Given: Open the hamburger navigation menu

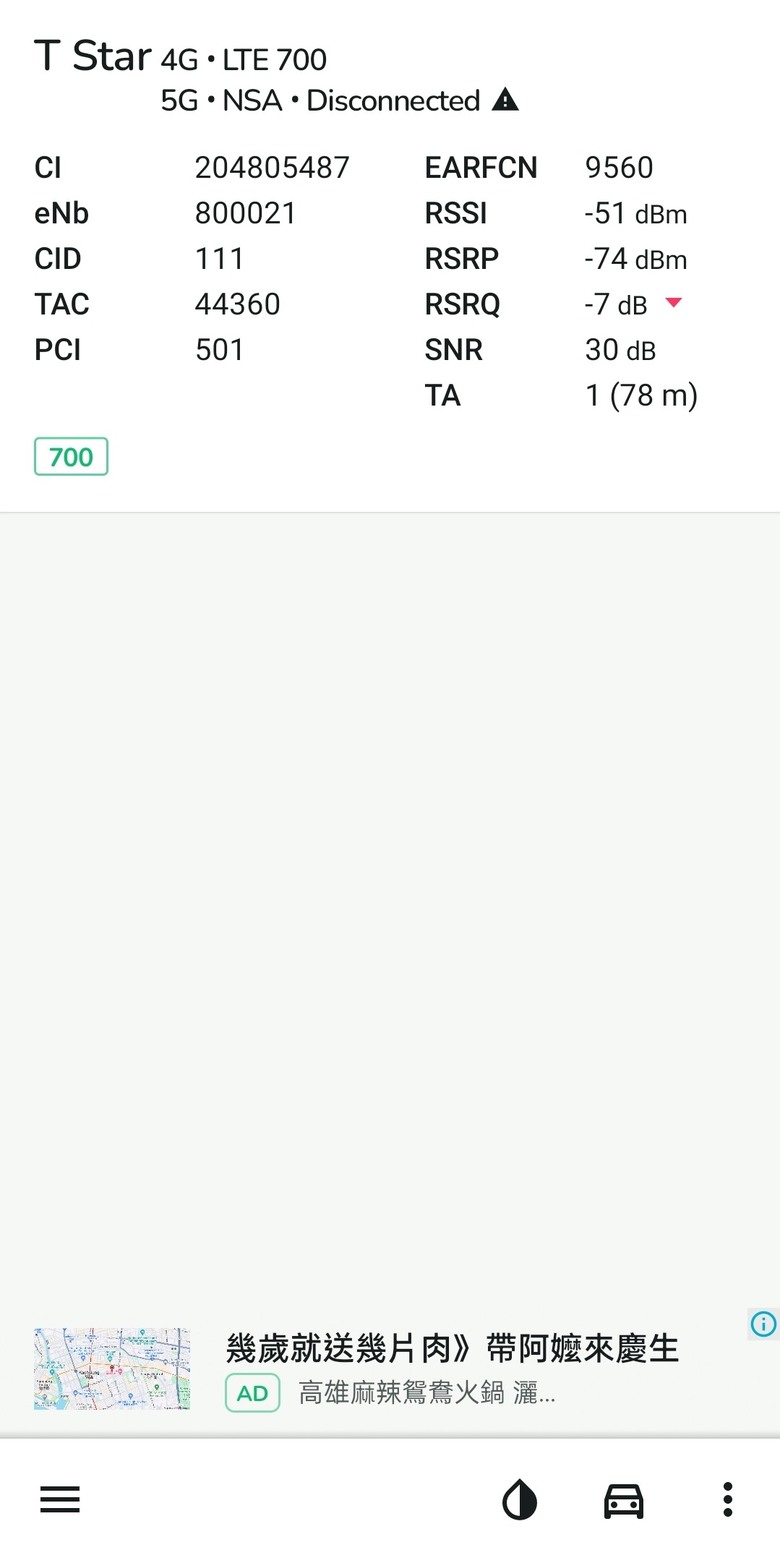Looking at the screenshot, I should (60, 1499).
